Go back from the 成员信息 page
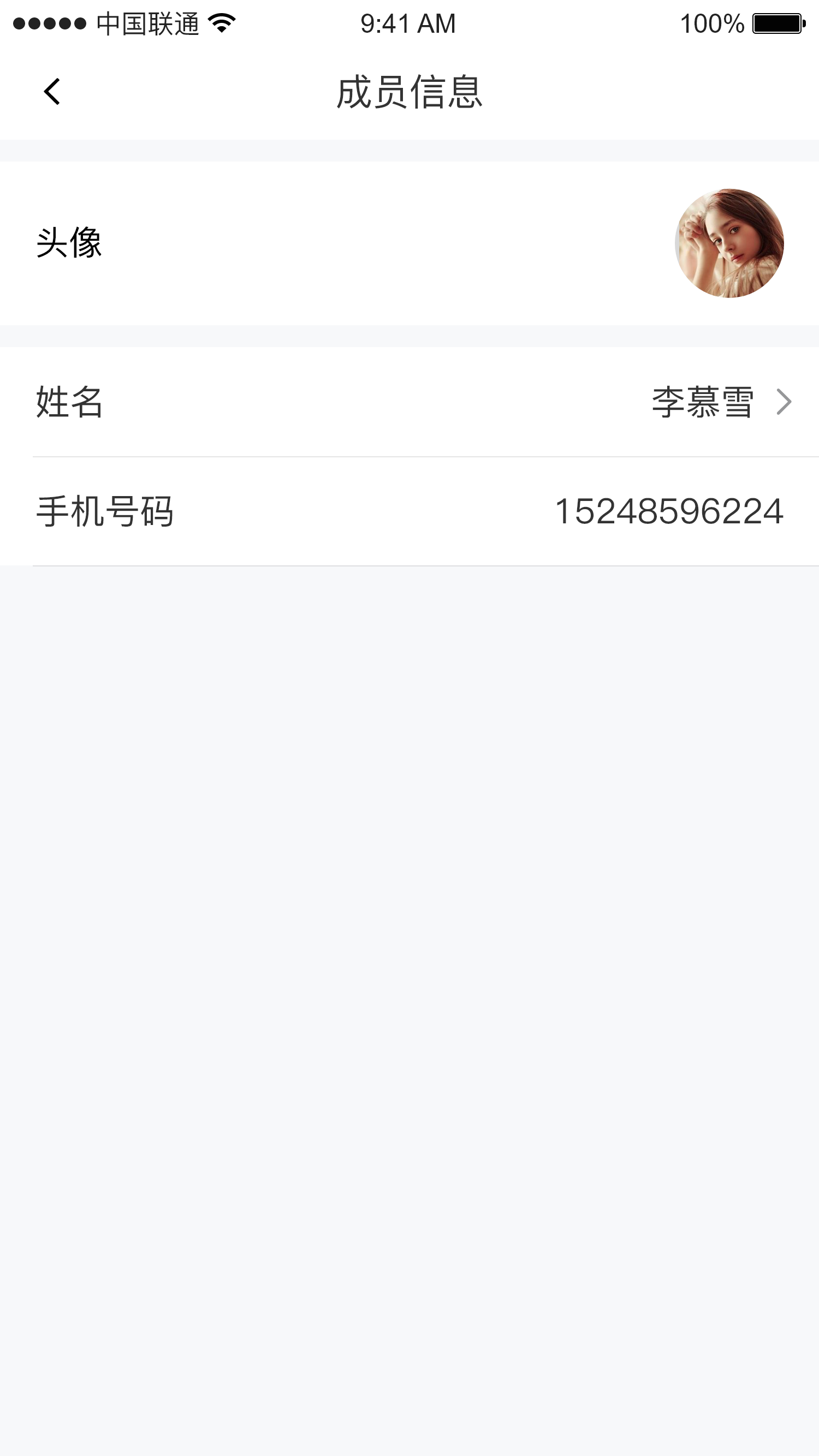This screenshot has height=1456, width=819. click(52, 92)
